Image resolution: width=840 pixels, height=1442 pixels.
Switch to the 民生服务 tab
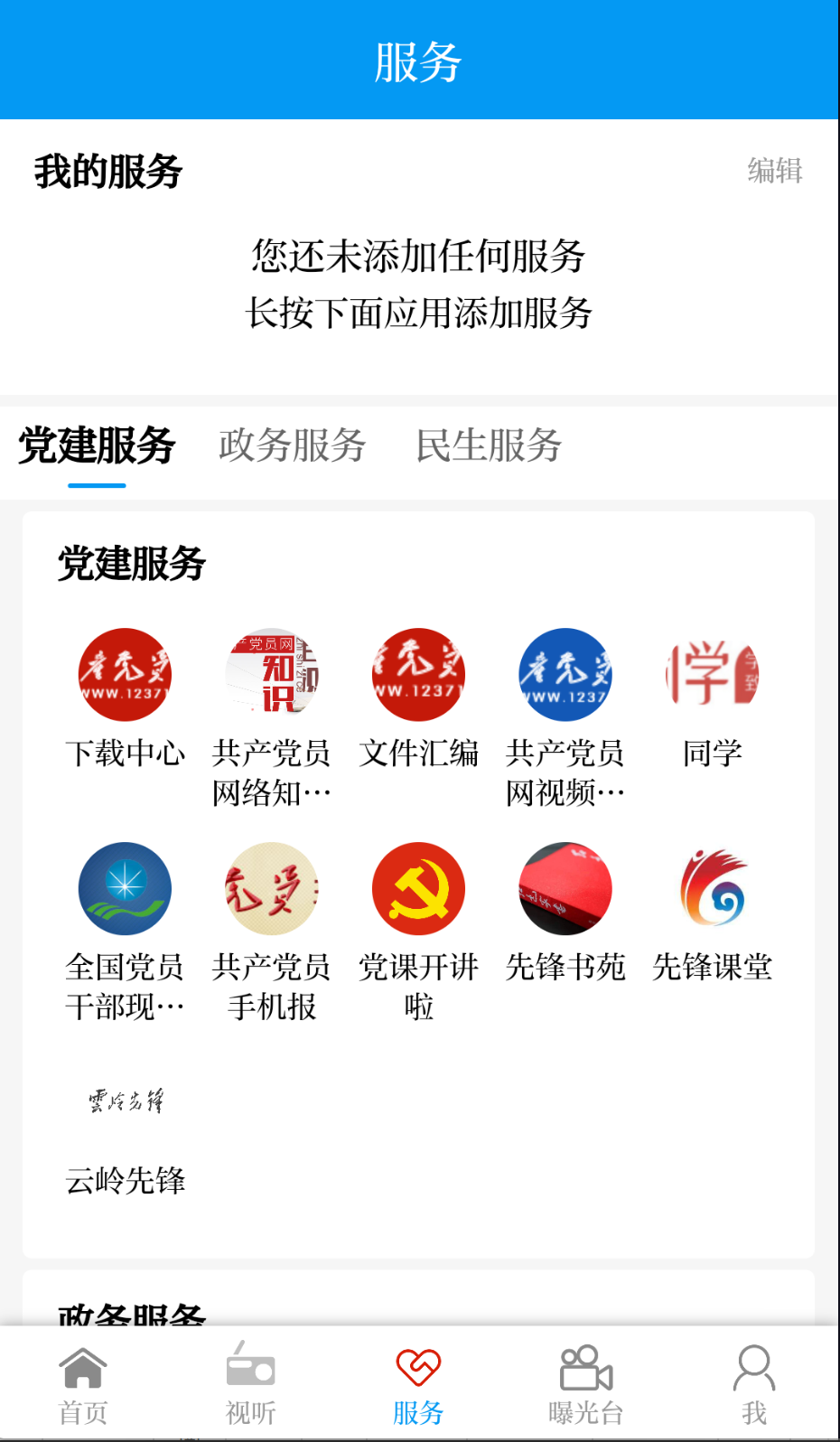pyautogui.click(x=488, y=446)
